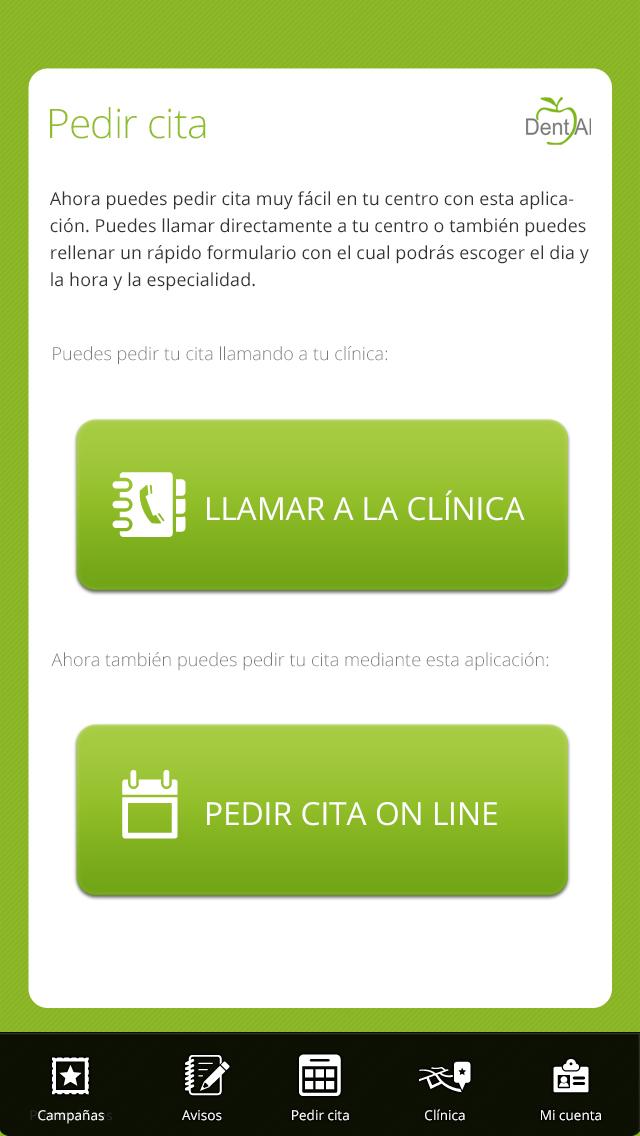Switch to the Campañas tab
The image size is (640, 1136).
[70, 1087]
